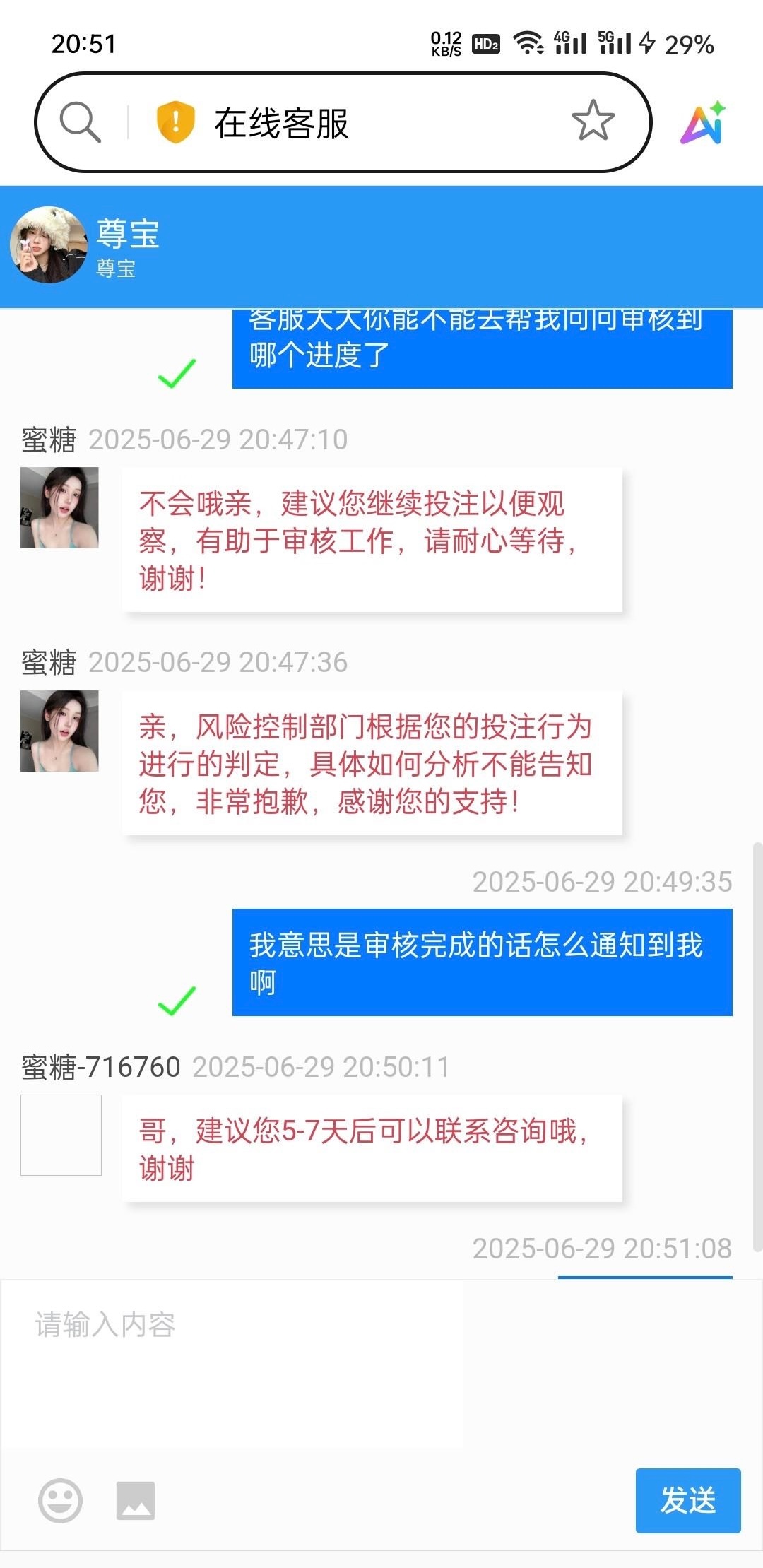Open the emoji picker
763x1568 pixels.
point(60,1500)
